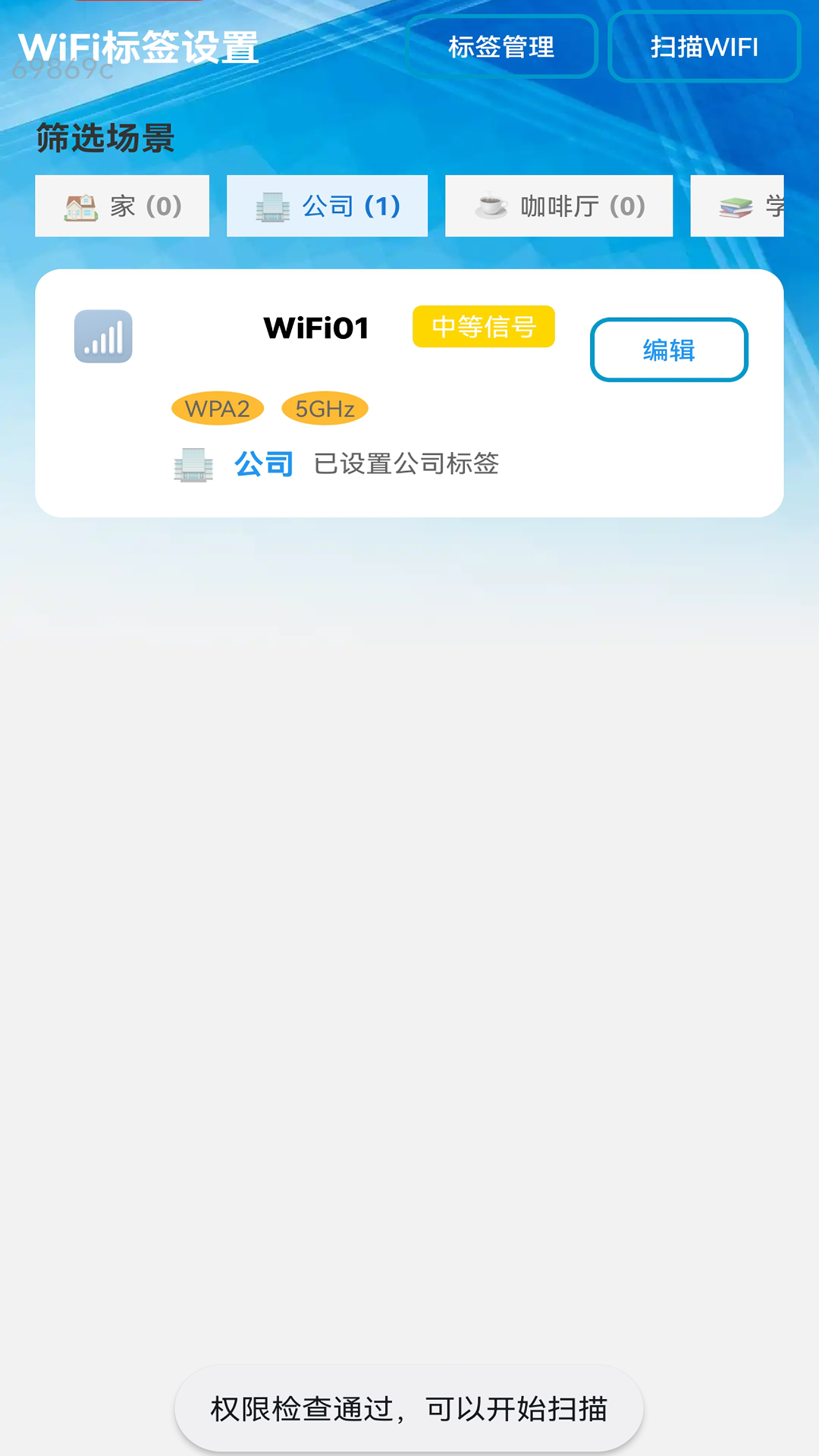Switch to 扫描WIFI in the top bar
Image resolution: width=819 pixels, height=1456 pixels.
[x=705, y=48]
